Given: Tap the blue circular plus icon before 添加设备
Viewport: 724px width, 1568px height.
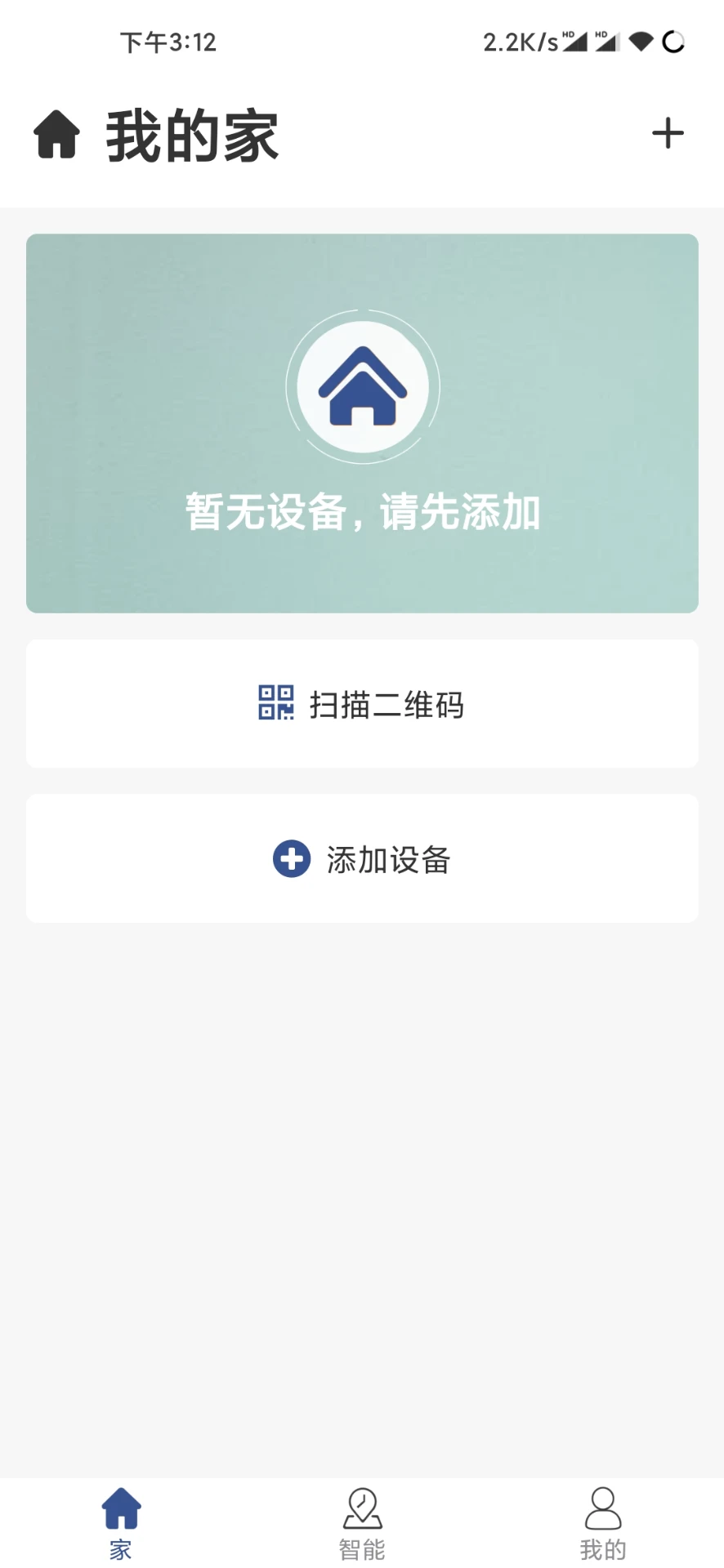Looking at the screenshot, I should 290,858.
